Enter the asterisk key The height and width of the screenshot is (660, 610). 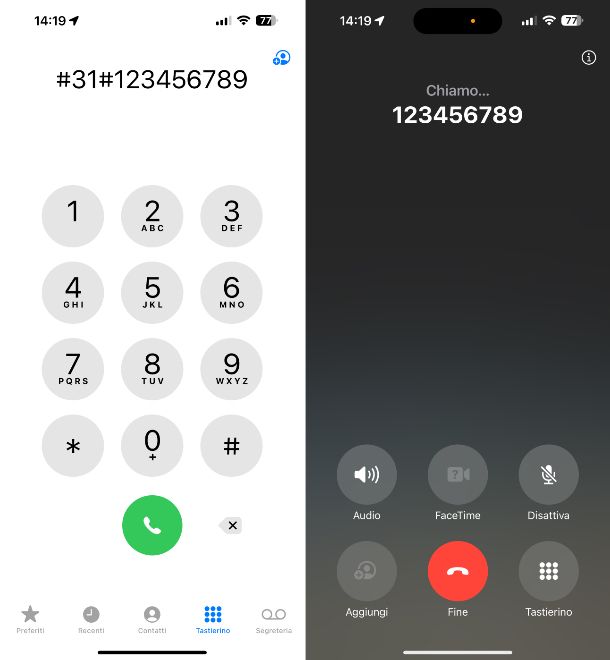72,446
